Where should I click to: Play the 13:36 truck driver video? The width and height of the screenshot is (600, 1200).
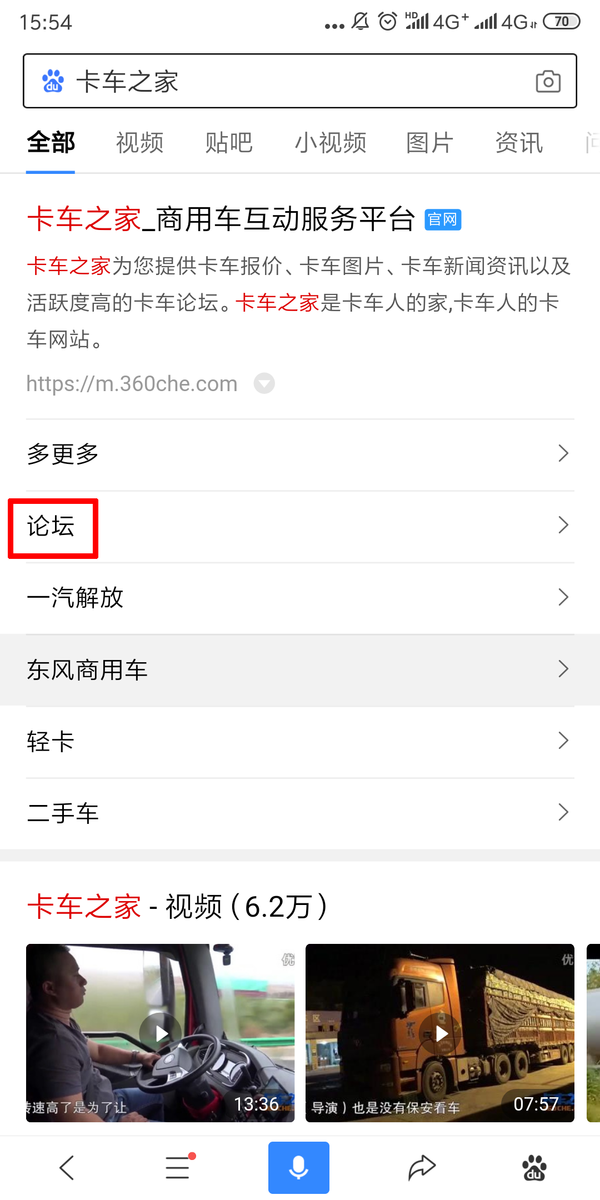160,1032
